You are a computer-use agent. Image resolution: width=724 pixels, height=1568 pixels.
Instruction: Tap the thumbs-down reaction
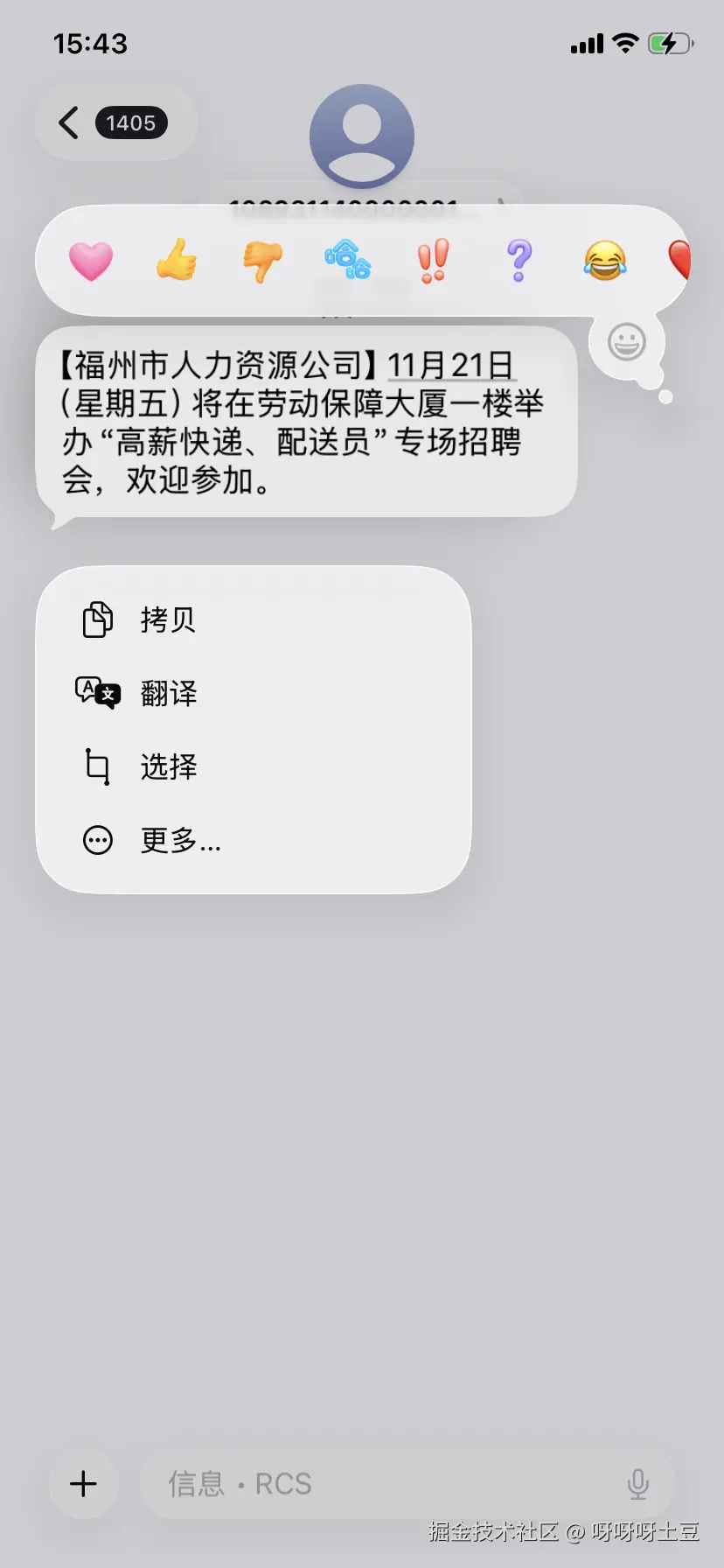tap(262, 260)
